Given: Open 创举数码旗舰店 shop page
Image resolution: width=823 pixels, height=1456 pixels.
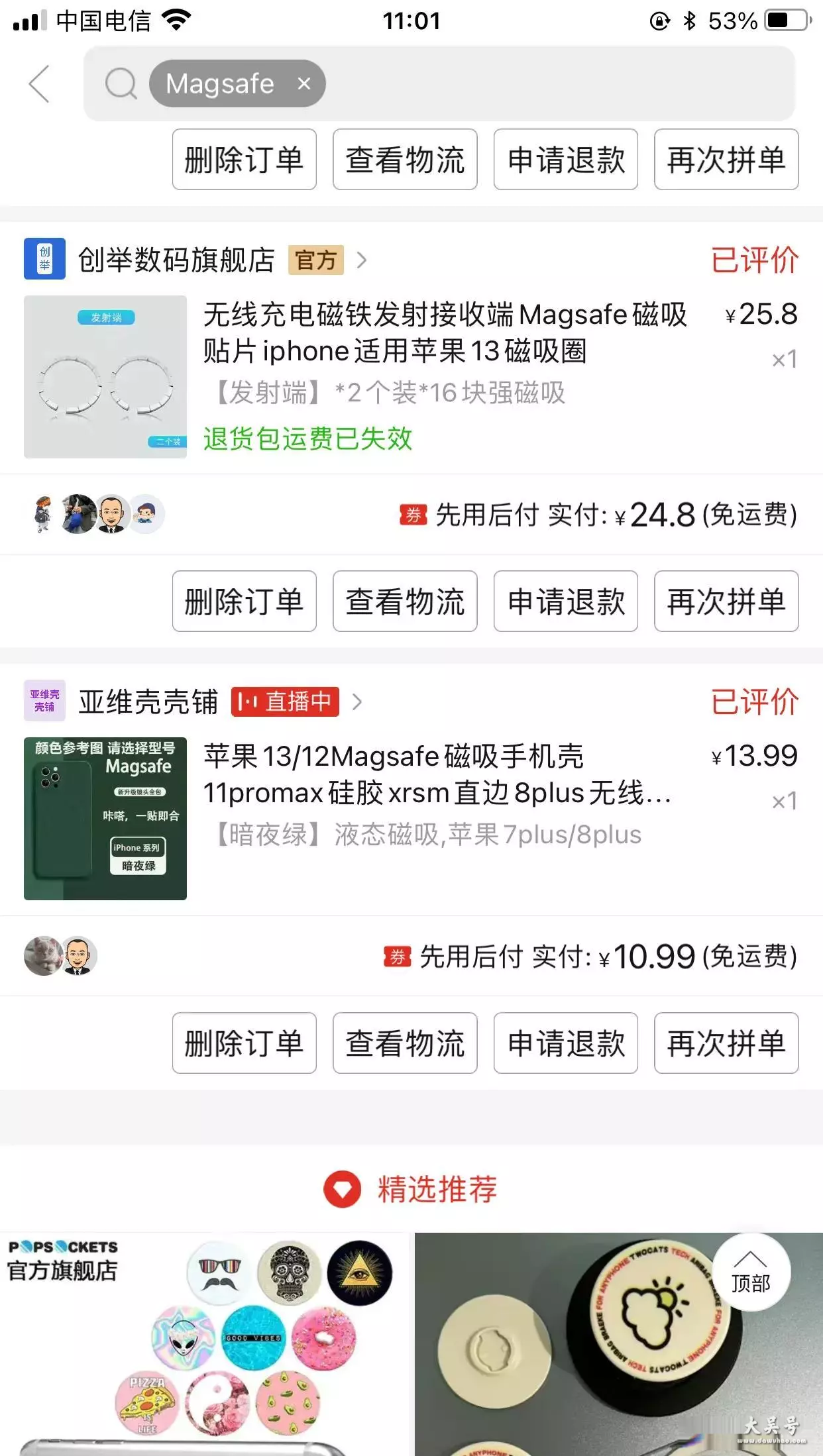Looking at the screenshot, I should point(176,260).
